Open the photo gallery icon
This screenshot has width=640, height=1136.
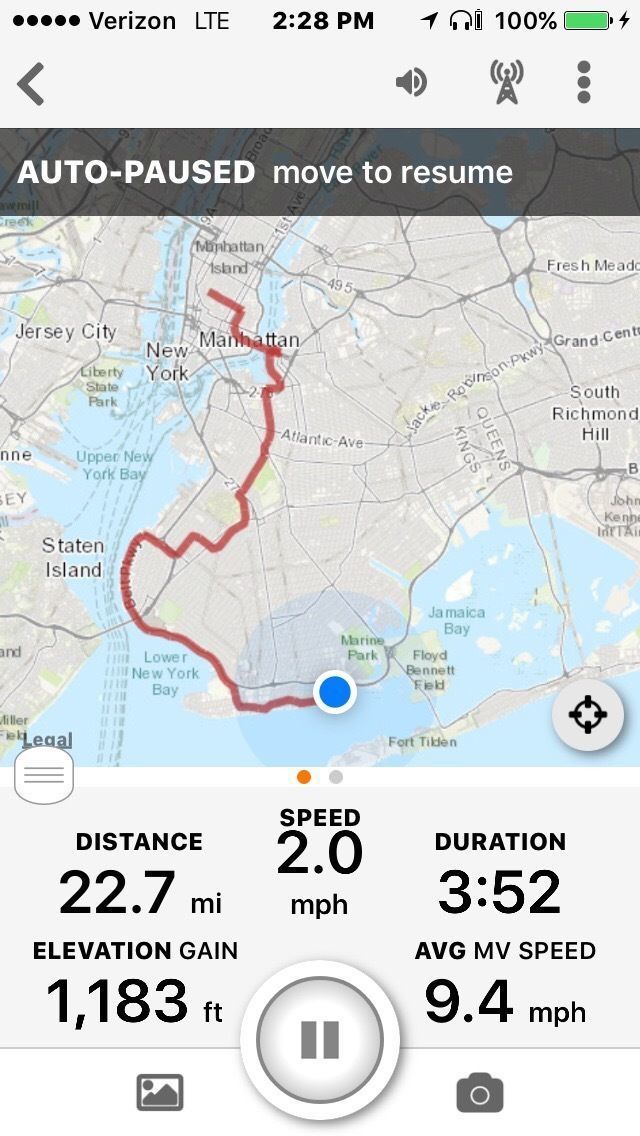(x=160, y=1092)
